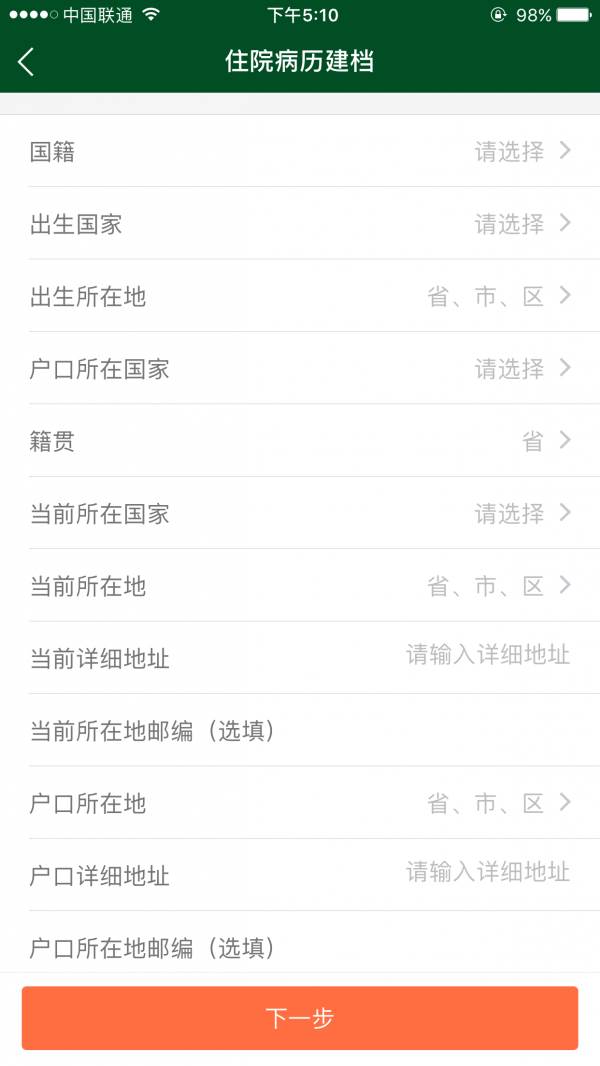Select 出生国家 birth country
Viewport: 600px width, 1066px height.
click(x=300, y=224)
